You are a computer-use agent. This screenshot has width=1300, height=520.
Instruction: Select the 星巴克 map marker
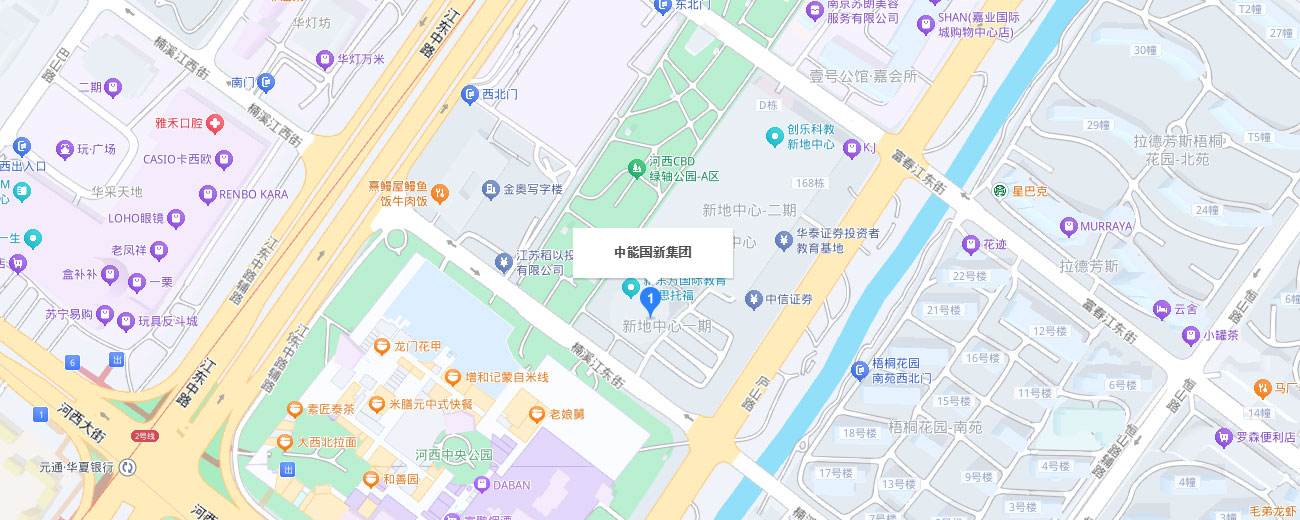point(999,190)
